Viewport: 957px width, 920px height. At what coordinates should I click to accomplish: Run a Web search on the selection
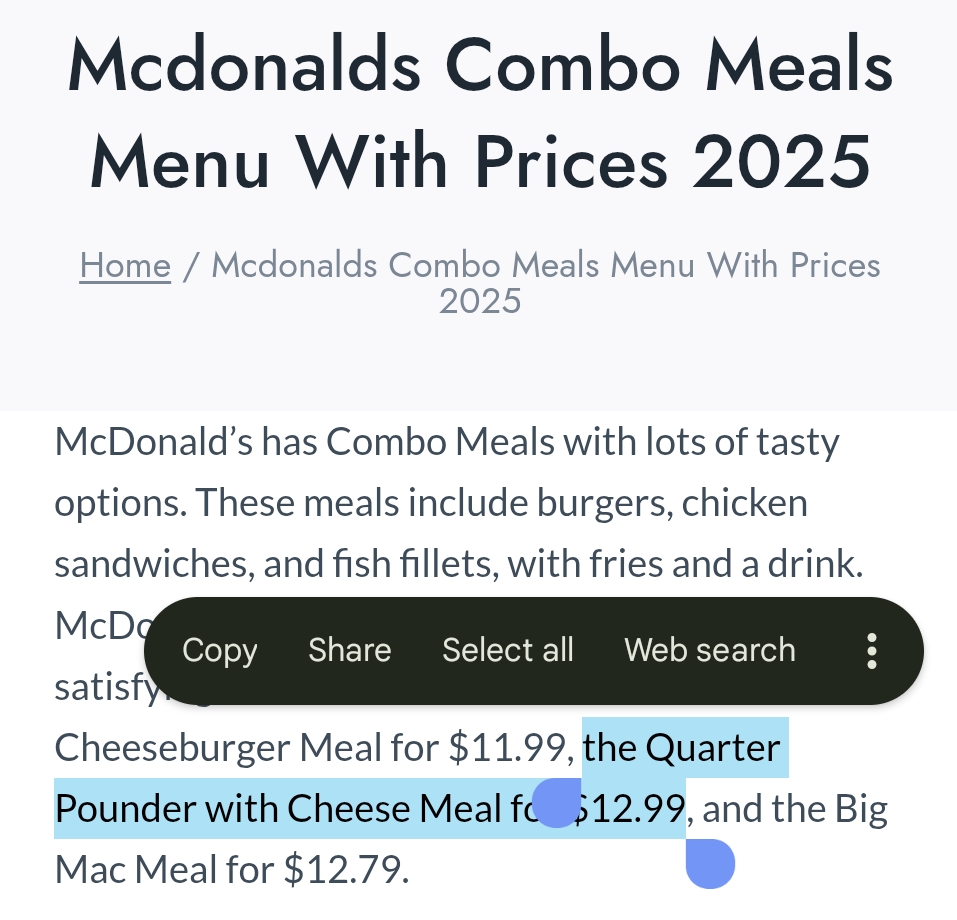pyautogui.click(x=710, y=651)
